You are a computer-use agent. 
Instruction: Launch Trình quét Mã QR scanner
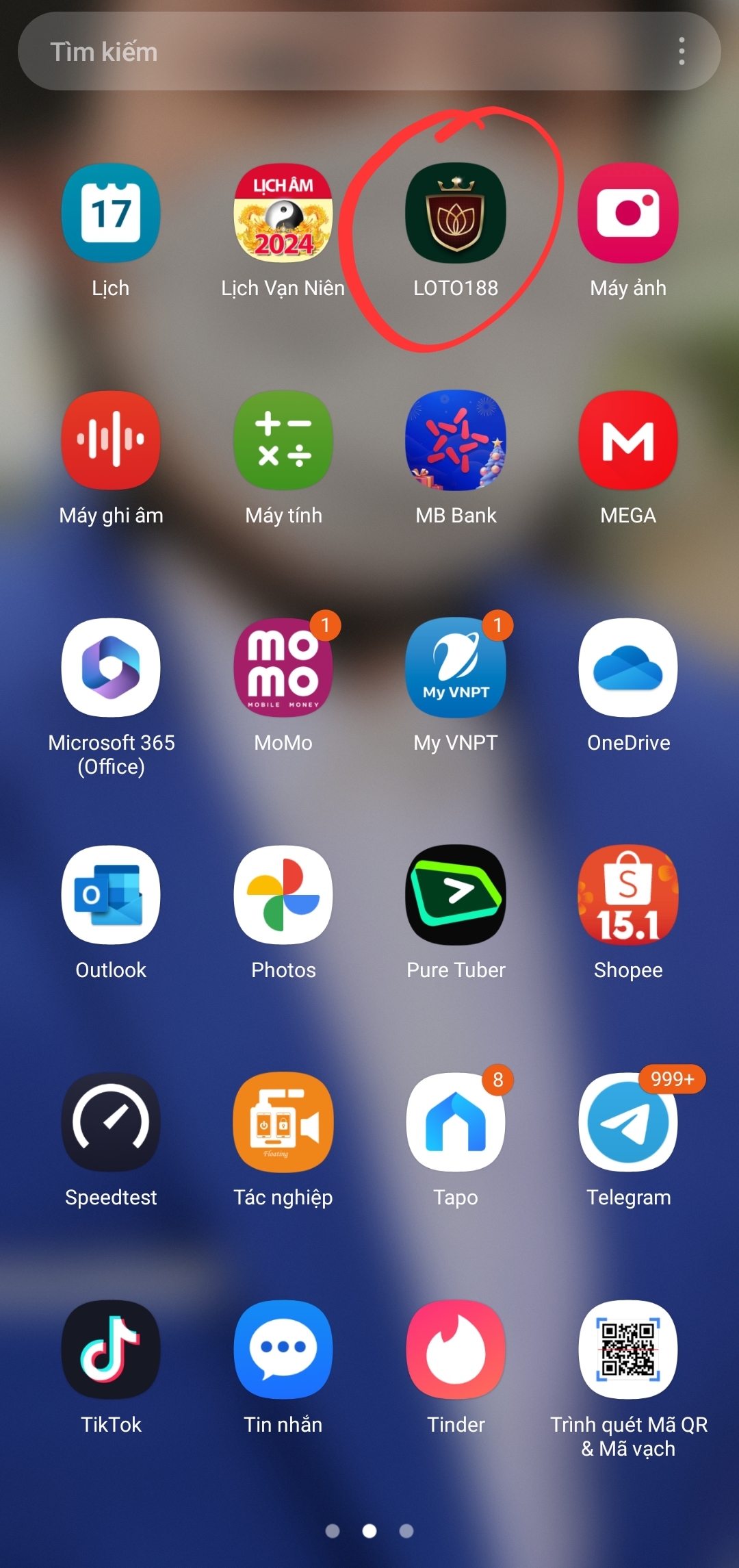click(628, 1350)
